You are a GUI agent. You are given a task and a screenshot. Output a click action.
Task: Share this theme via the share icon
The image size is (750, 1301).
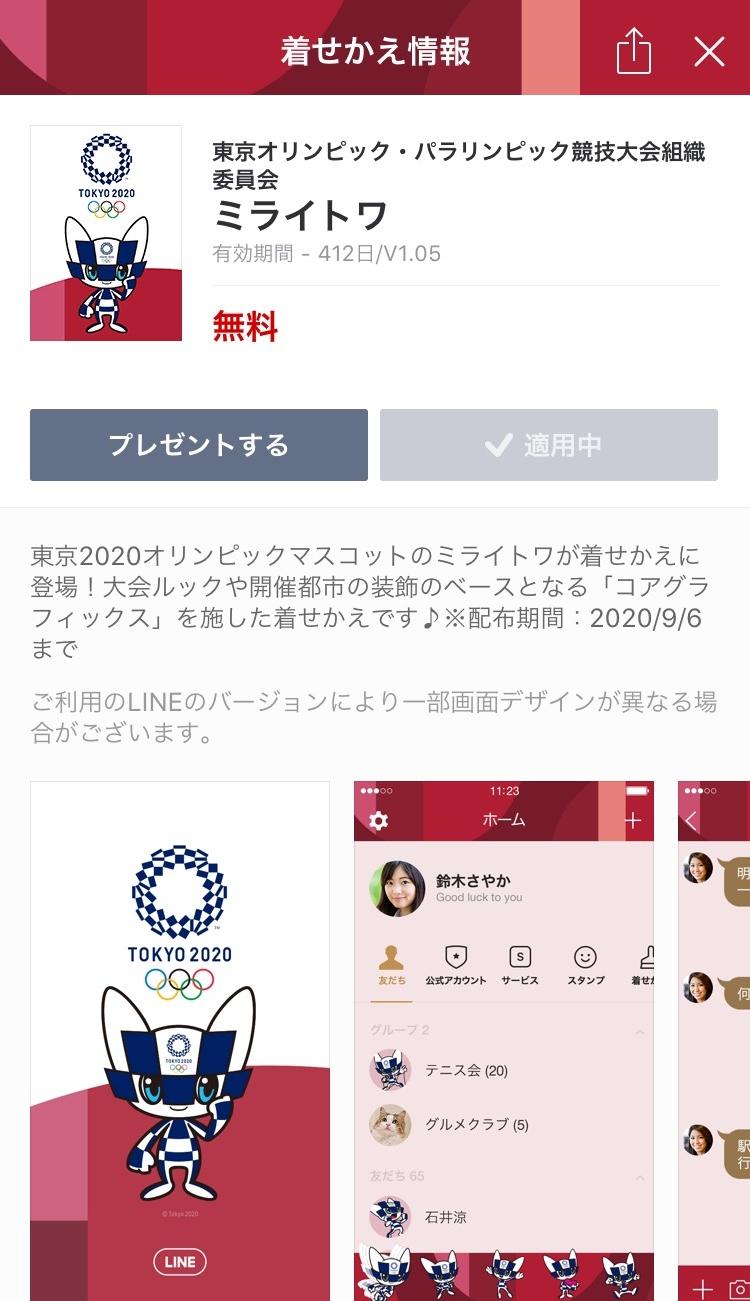pos(634,50)
